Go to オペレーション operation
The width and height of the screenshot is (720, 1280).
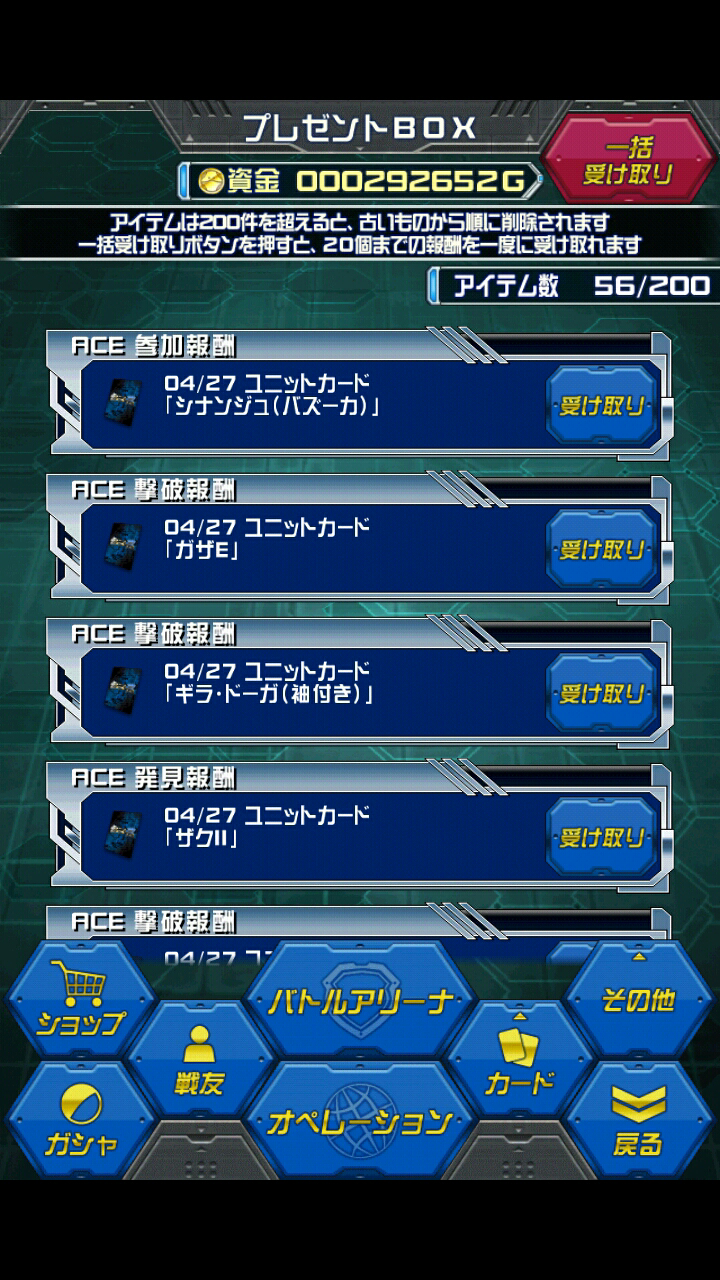(x=360, y=1120)
